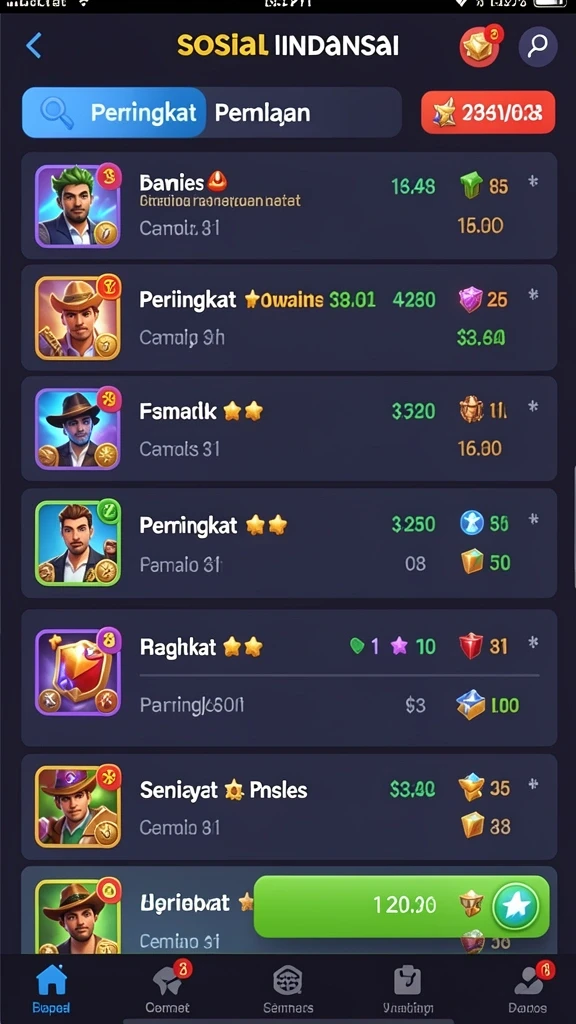Switch to the Cormet tab
This screenshot has height=1024, width=576.
(x=168, y=988)
